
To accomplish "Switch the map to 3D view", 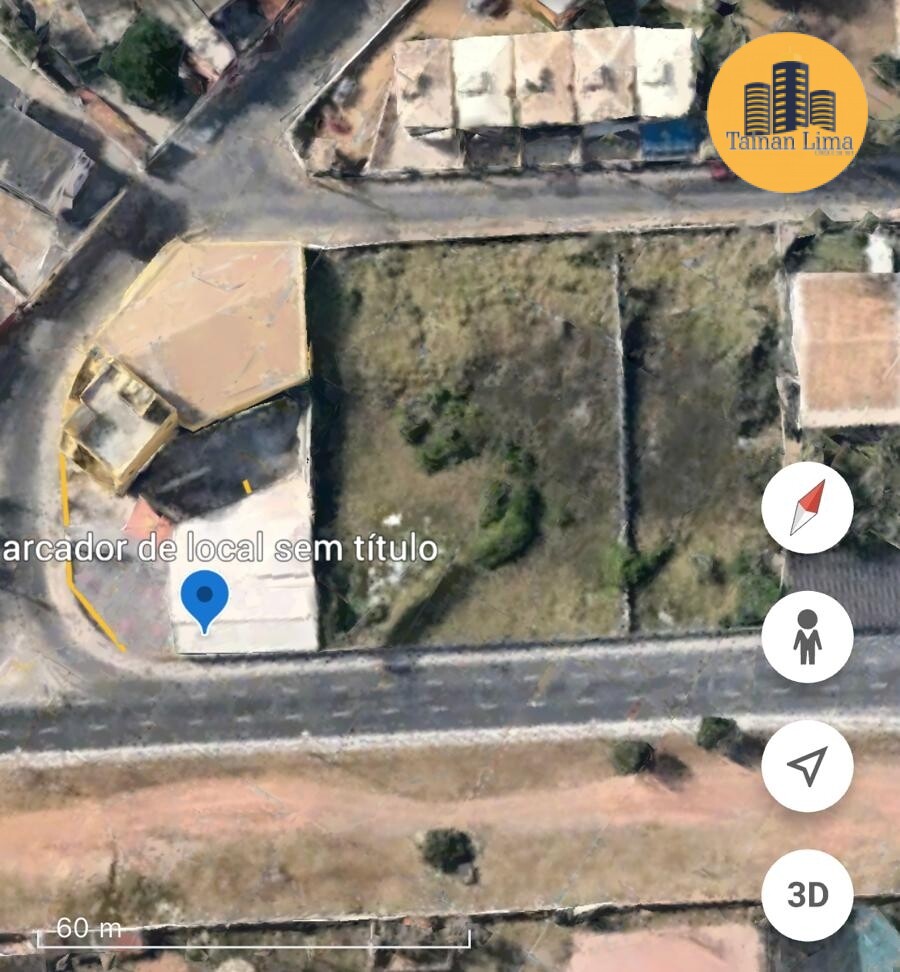I will point(807,895).
